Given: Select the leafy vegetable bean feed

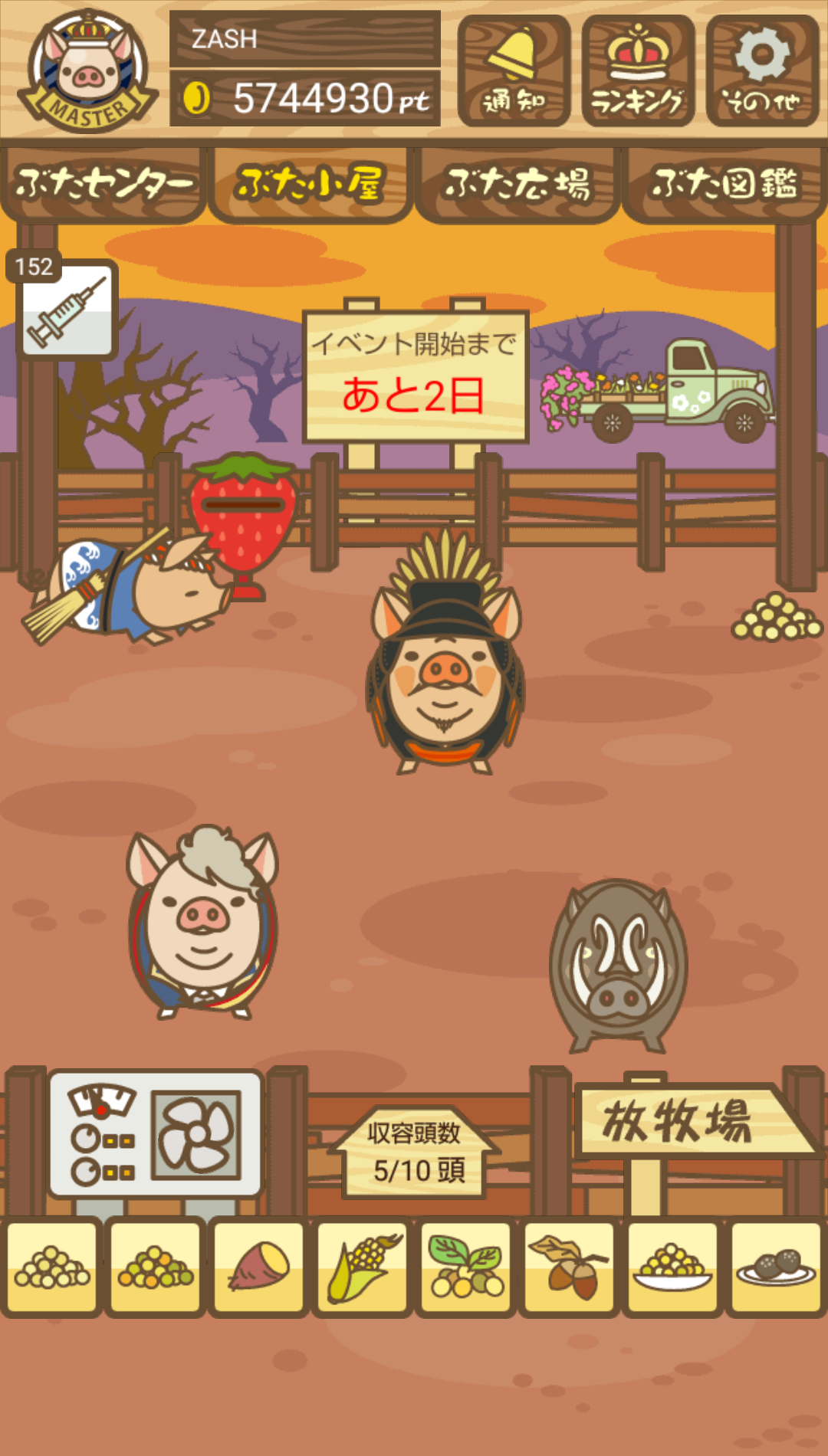Looking at the screenshot, I should point(465,1267).
